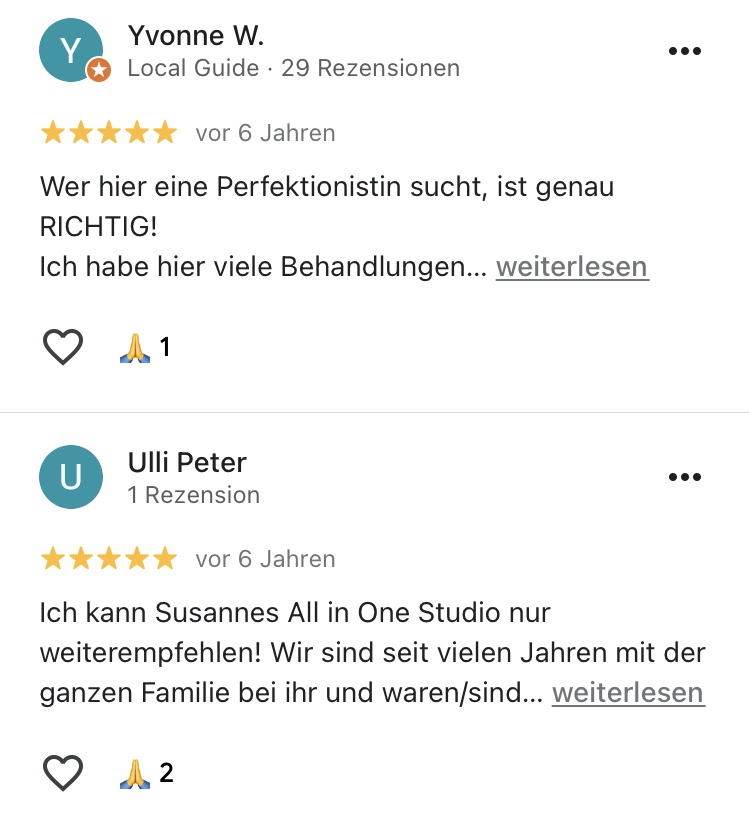Viewport: 749px width, 817px height.
Task: Open Yvonne W.'s reviewer profile
Action: click(x=196, y=36)
